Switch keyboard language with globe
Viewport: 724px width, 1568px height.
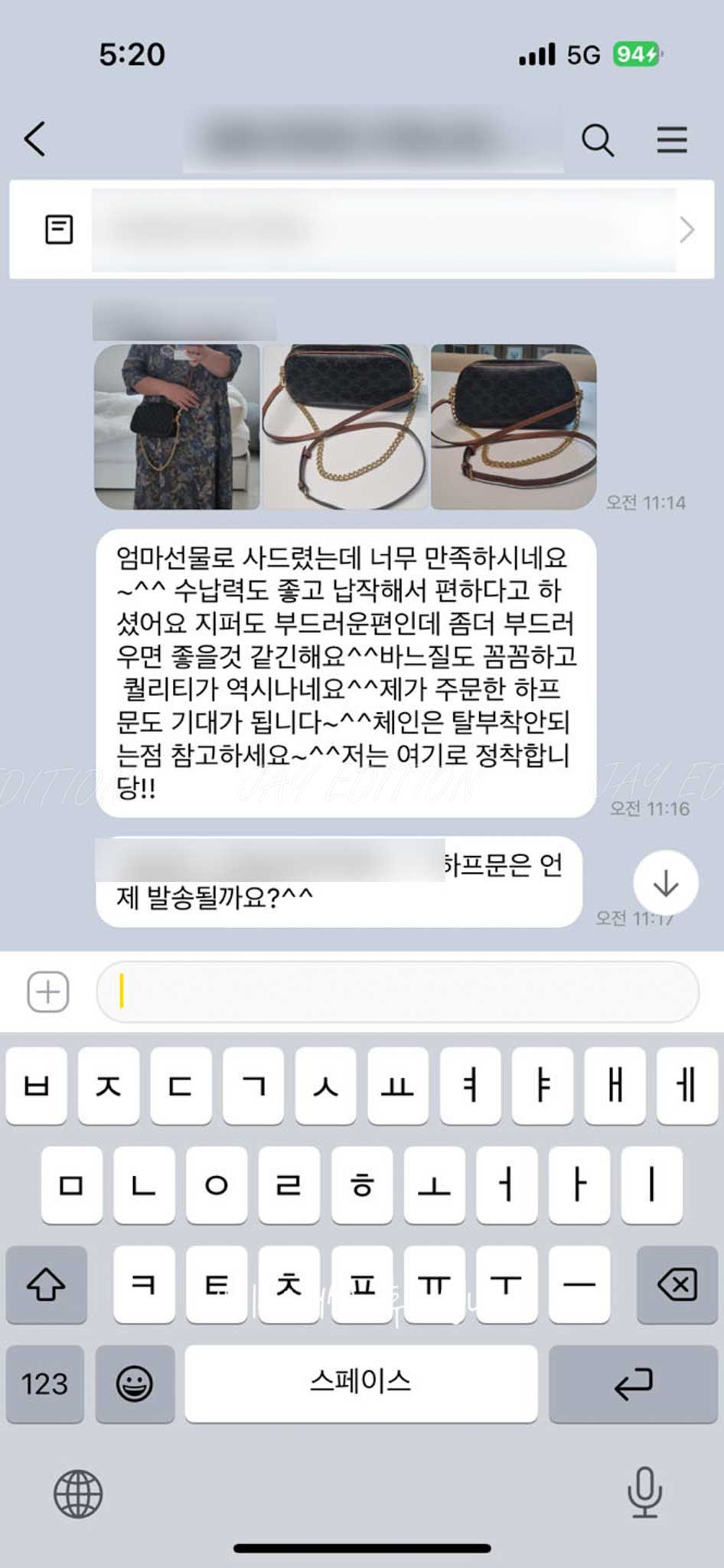[x=78, y=1494]
